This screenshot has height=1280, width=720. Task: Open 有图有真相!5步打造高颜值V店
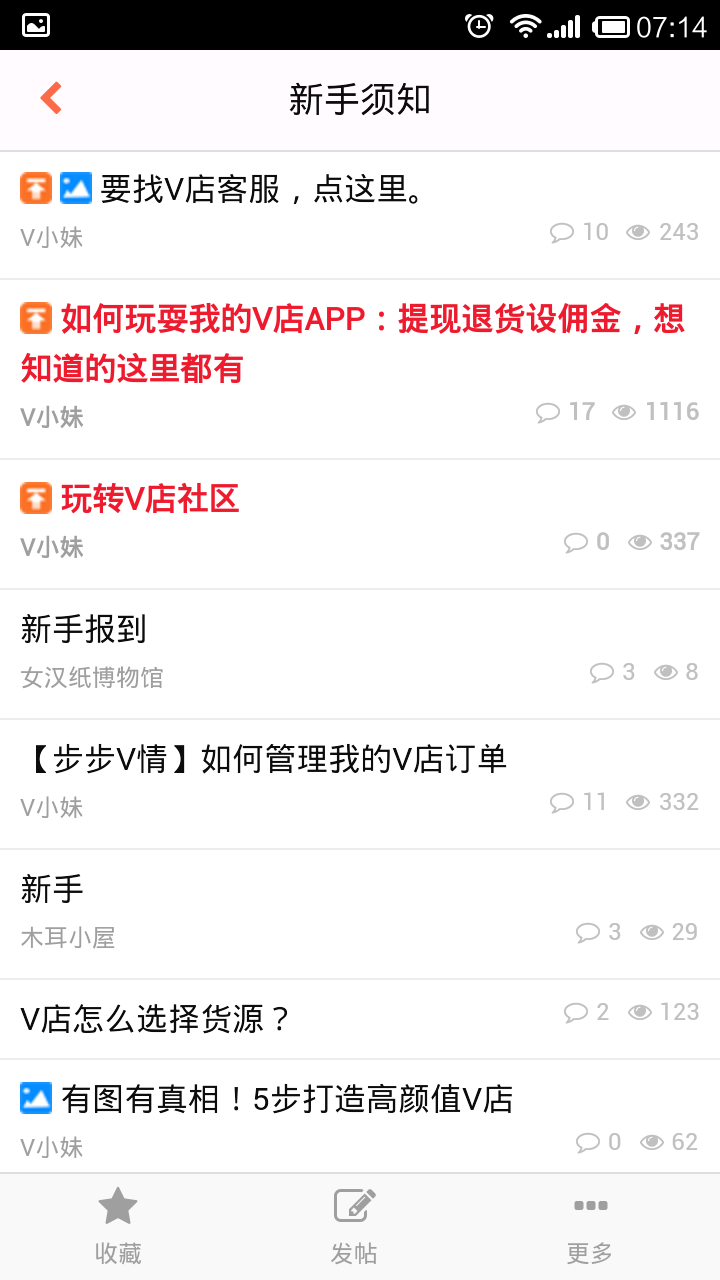click(x=287, y=1100)
